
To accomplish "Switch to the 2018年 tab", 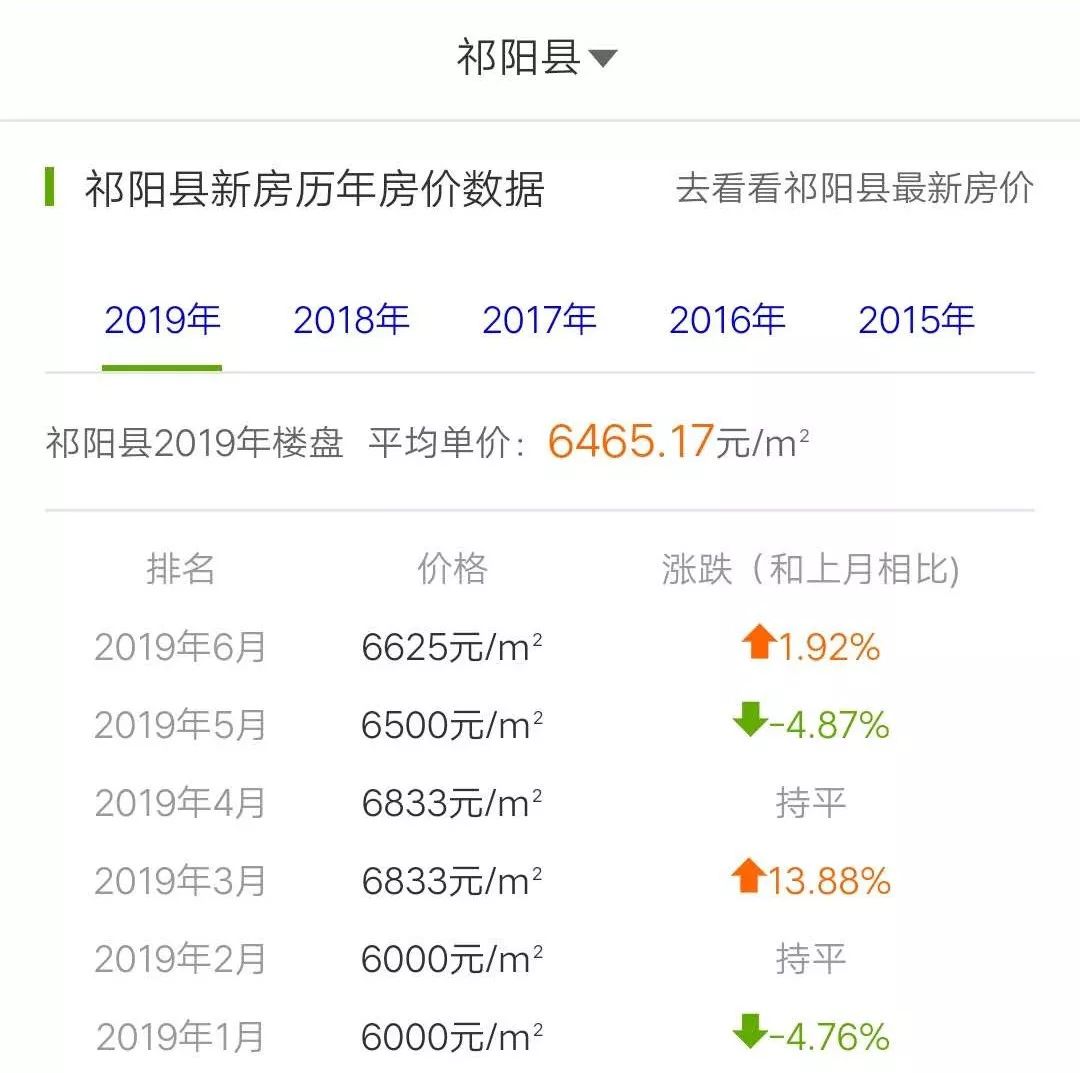I will (x=351, y=321).
